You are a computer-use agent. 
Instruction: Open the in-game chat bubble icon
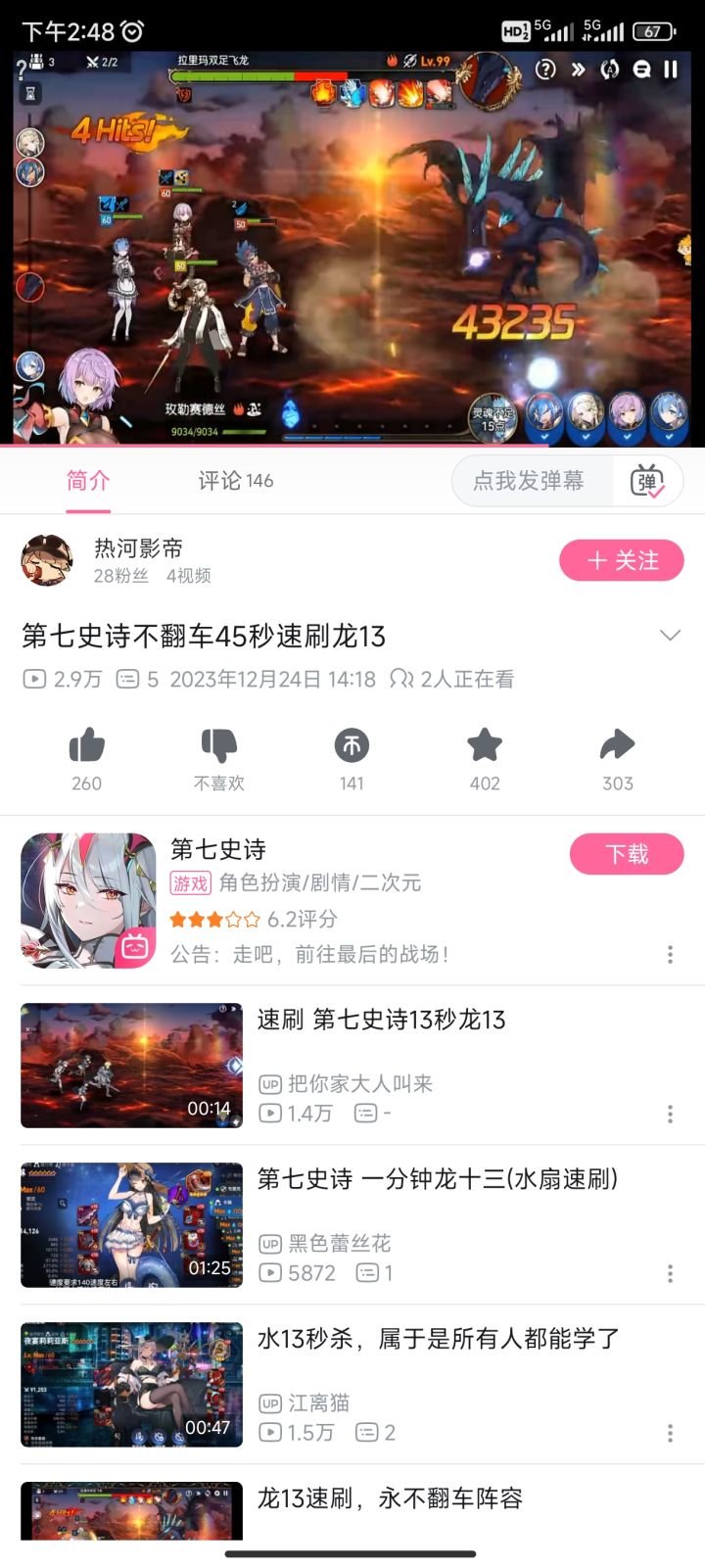[641, 69]
